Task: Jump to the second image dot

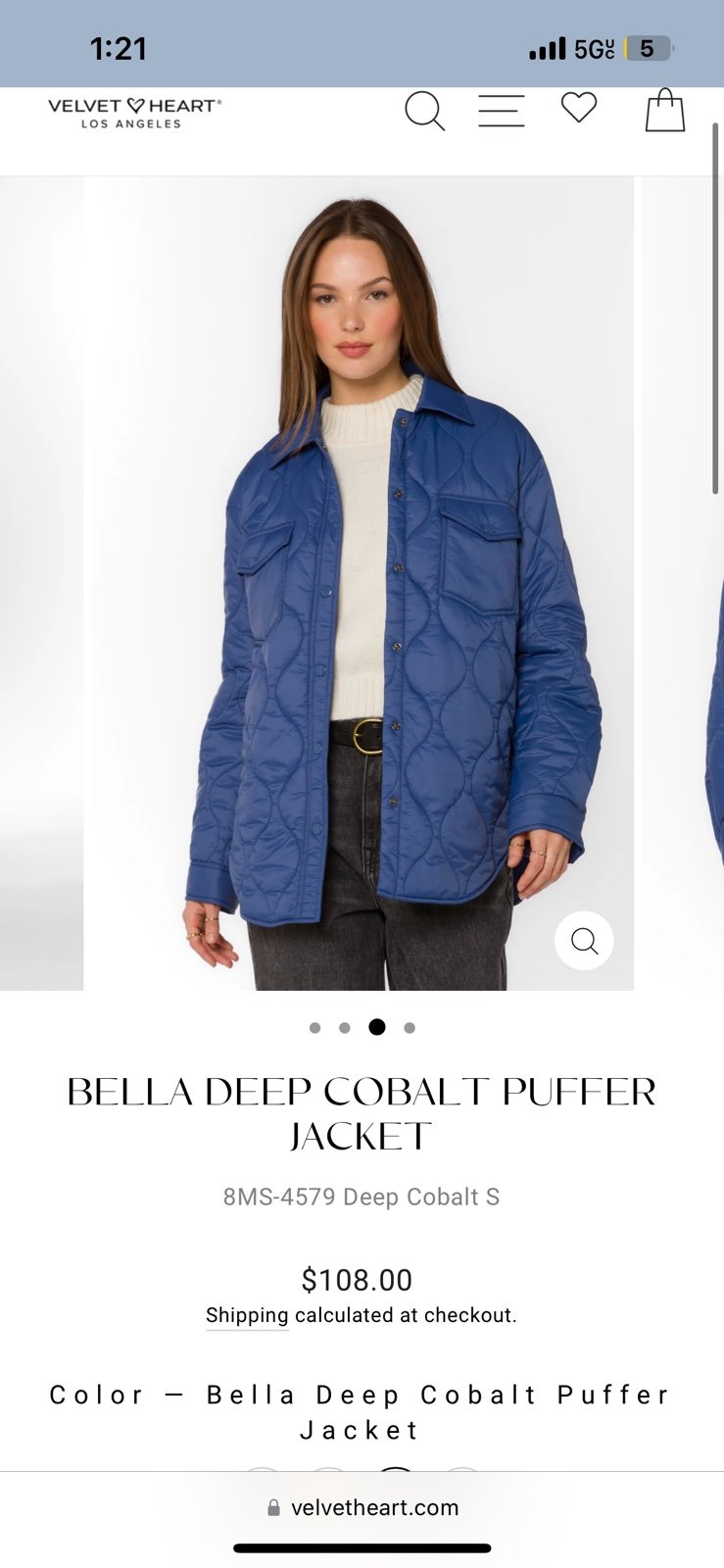Action: (345, 1028)
